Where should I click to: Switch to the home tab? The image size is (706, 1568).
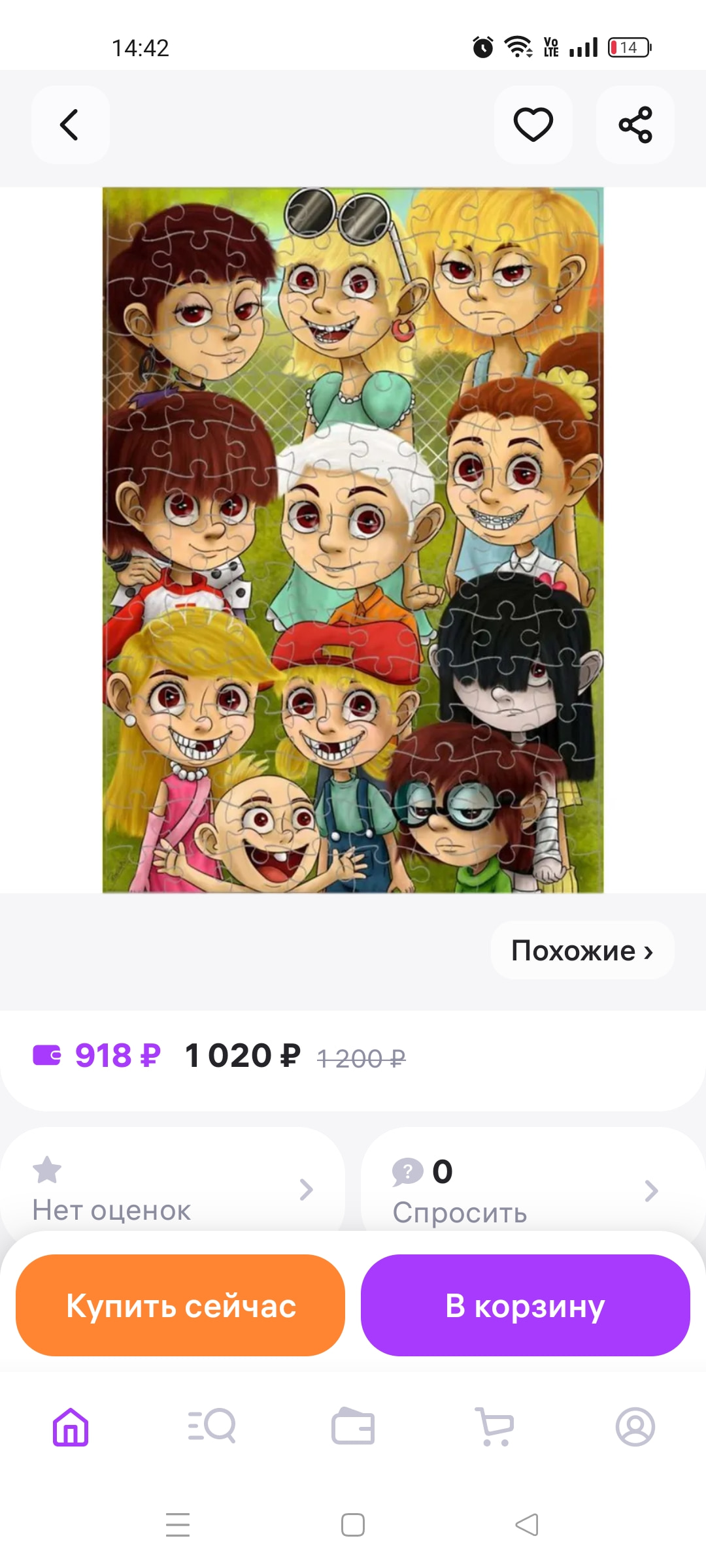click(71, 1426)
